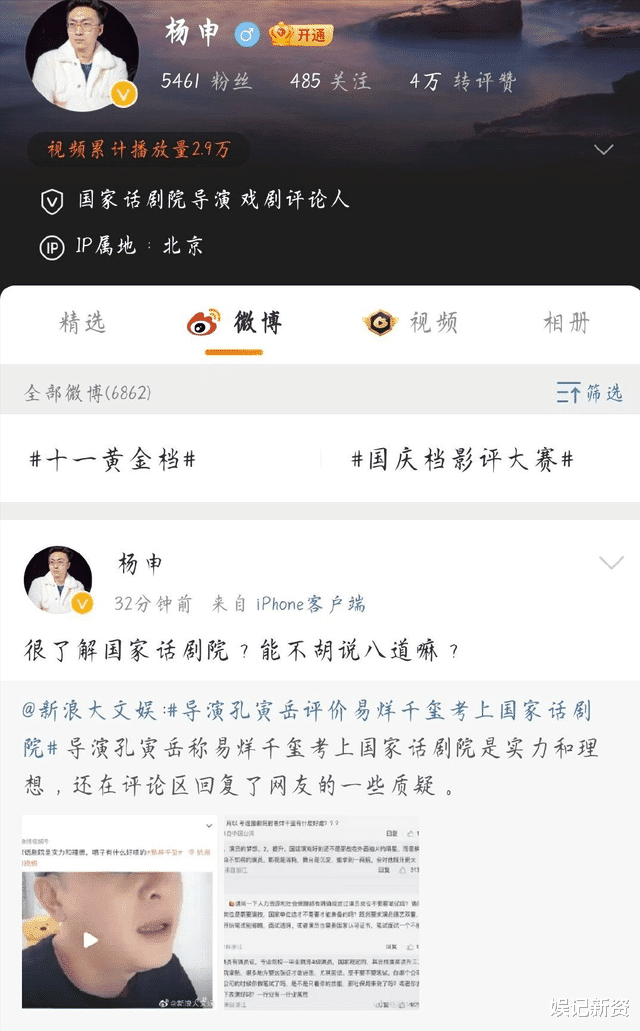Switch to the 视频 tab
640x1031 pixels.
pyautogui.click(x=411, y=323)
